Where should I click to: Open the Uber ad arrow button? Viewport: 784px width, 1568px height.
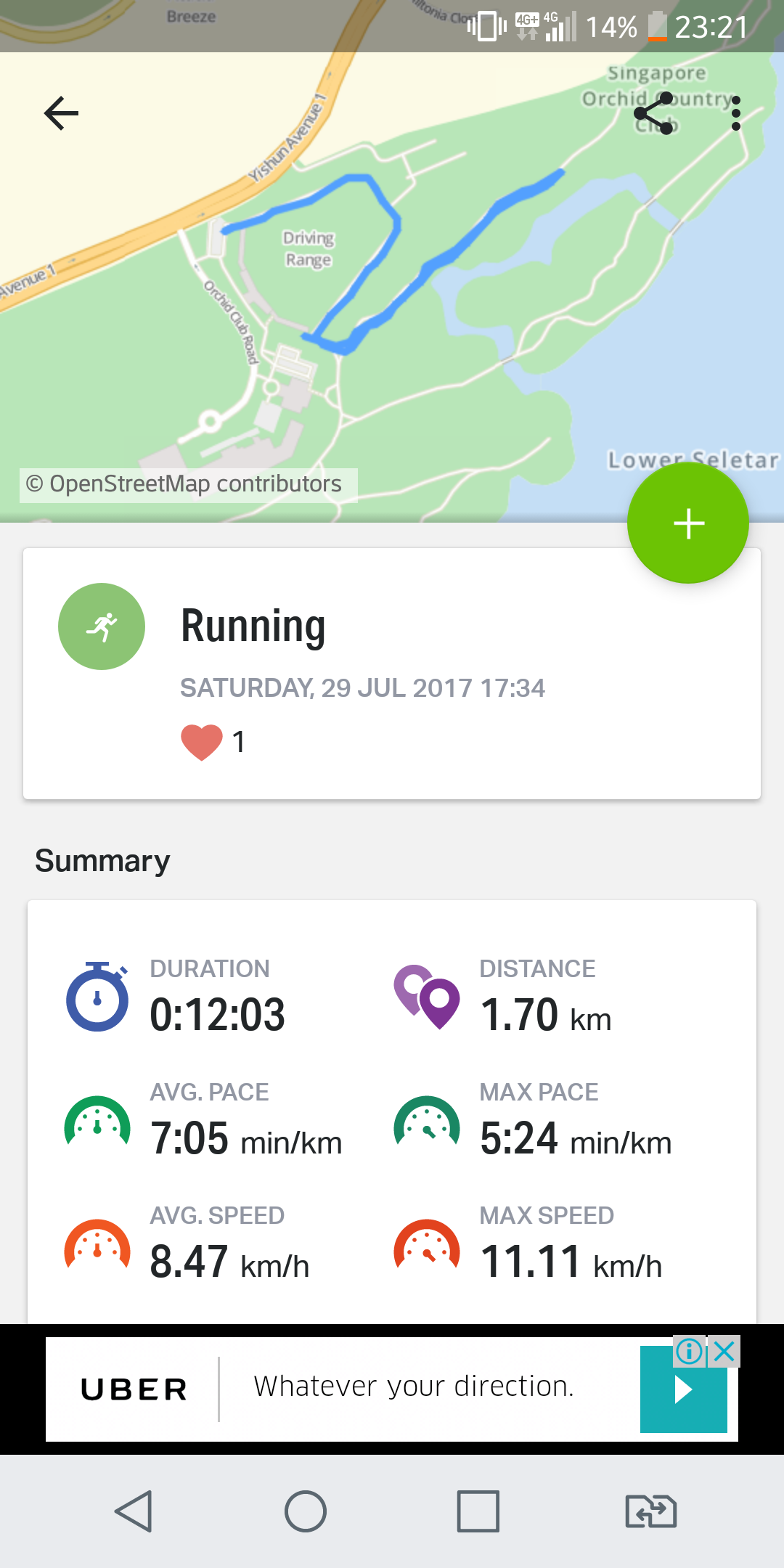pos(684,1389)
